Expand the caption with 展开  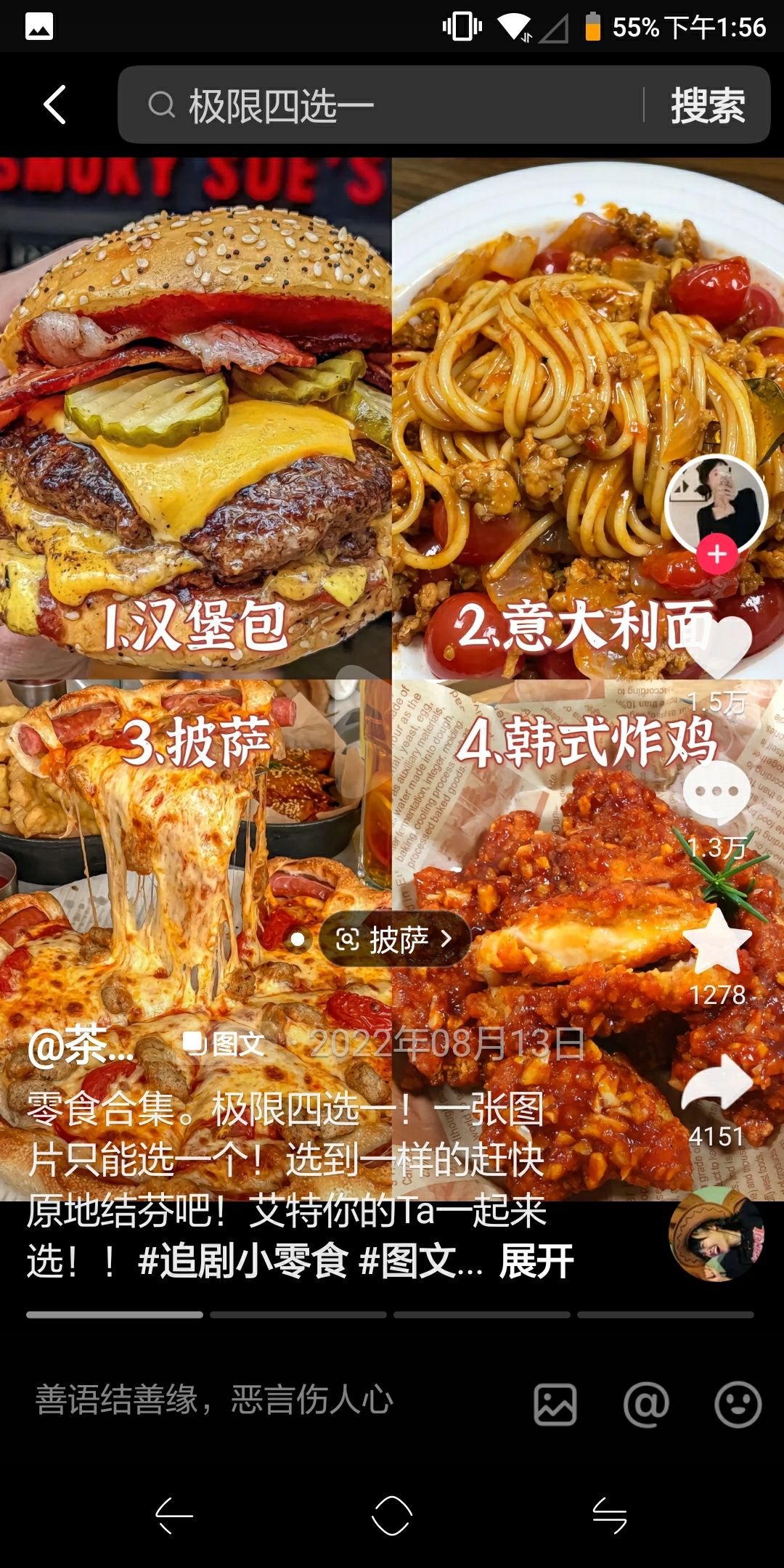[x=536, y=1261]
